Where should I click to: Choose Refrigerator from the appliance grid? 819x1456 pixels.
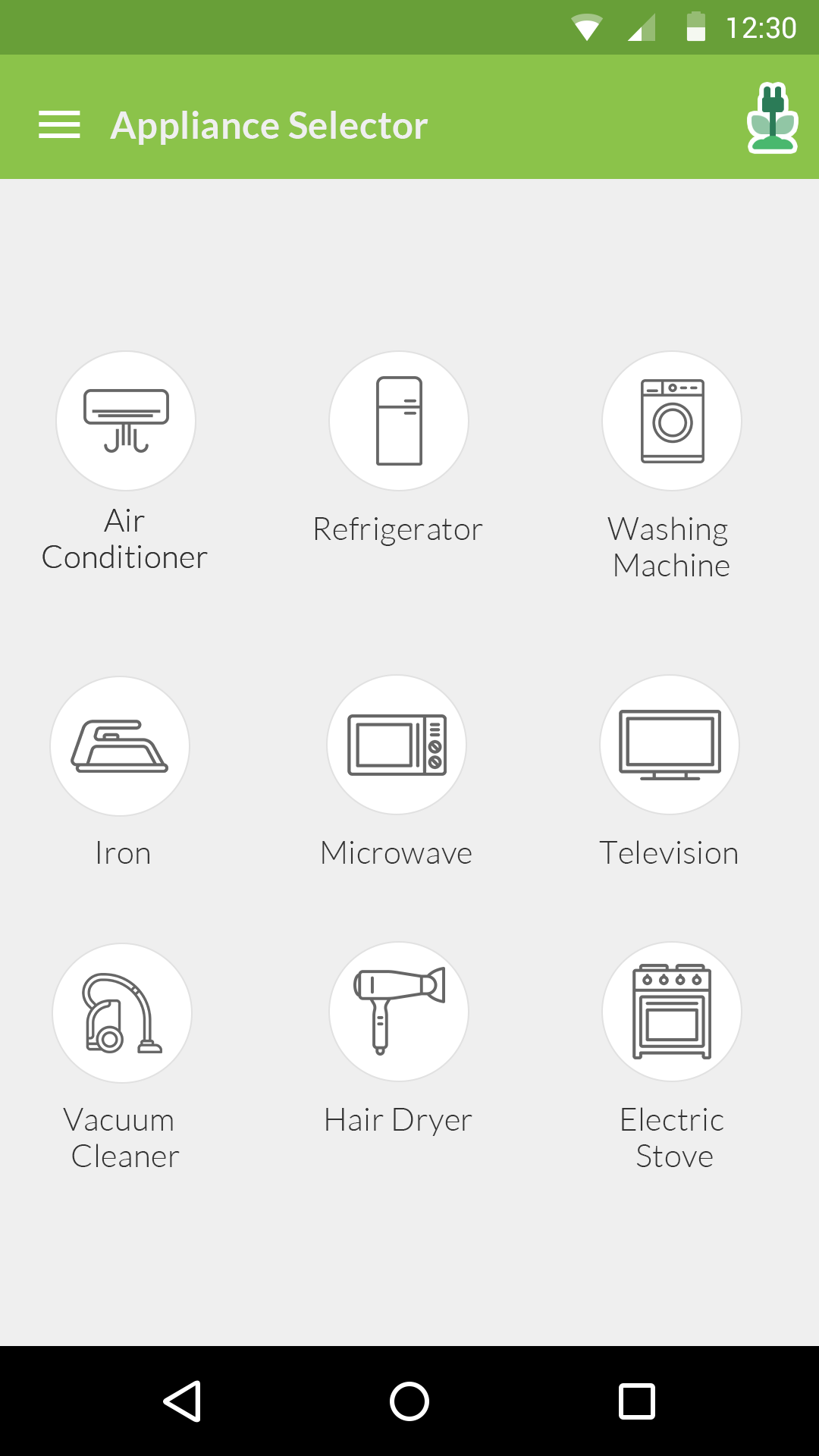[399, 421]
